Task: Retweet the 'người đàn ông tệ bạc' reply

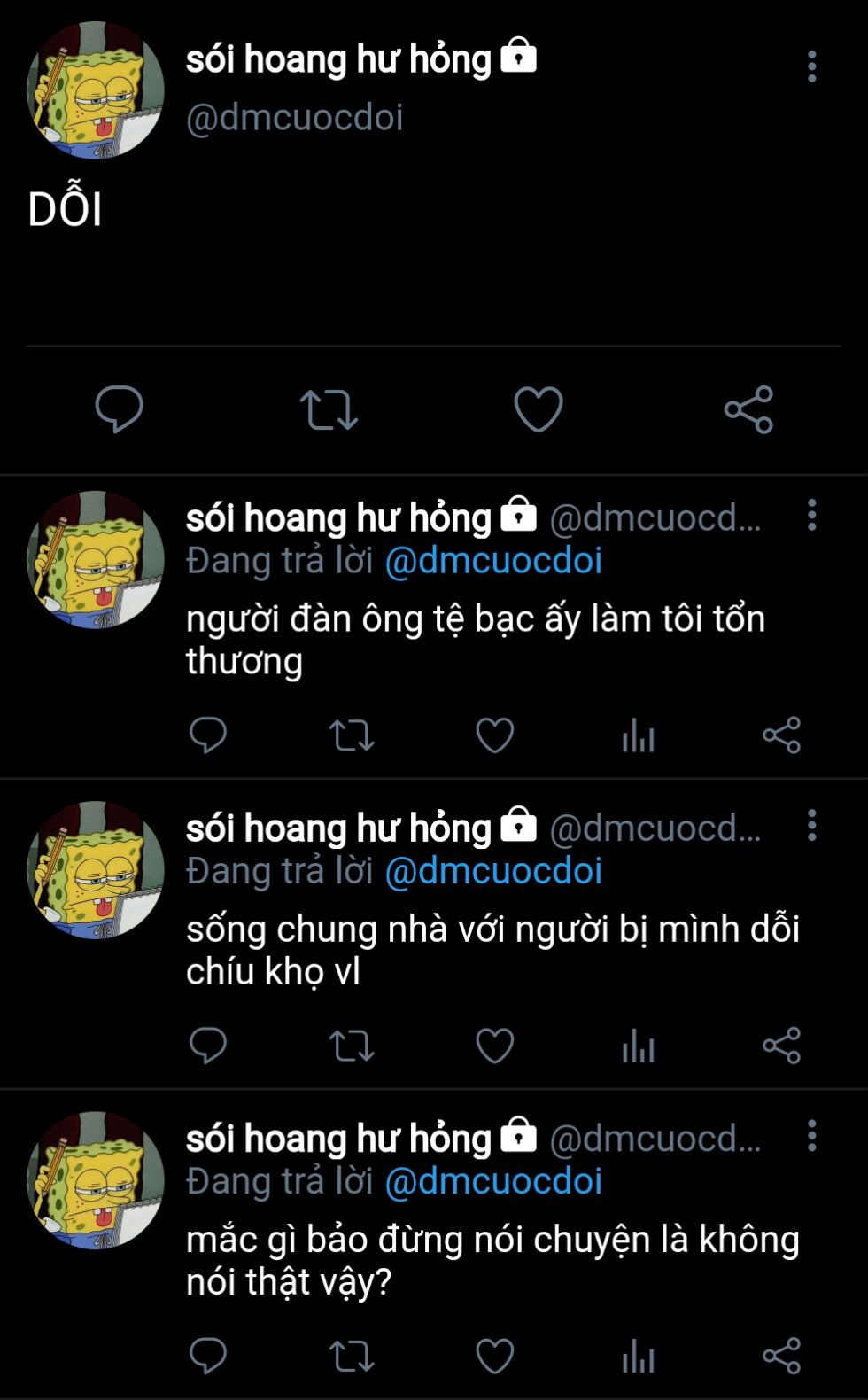Action: (352, 735)
